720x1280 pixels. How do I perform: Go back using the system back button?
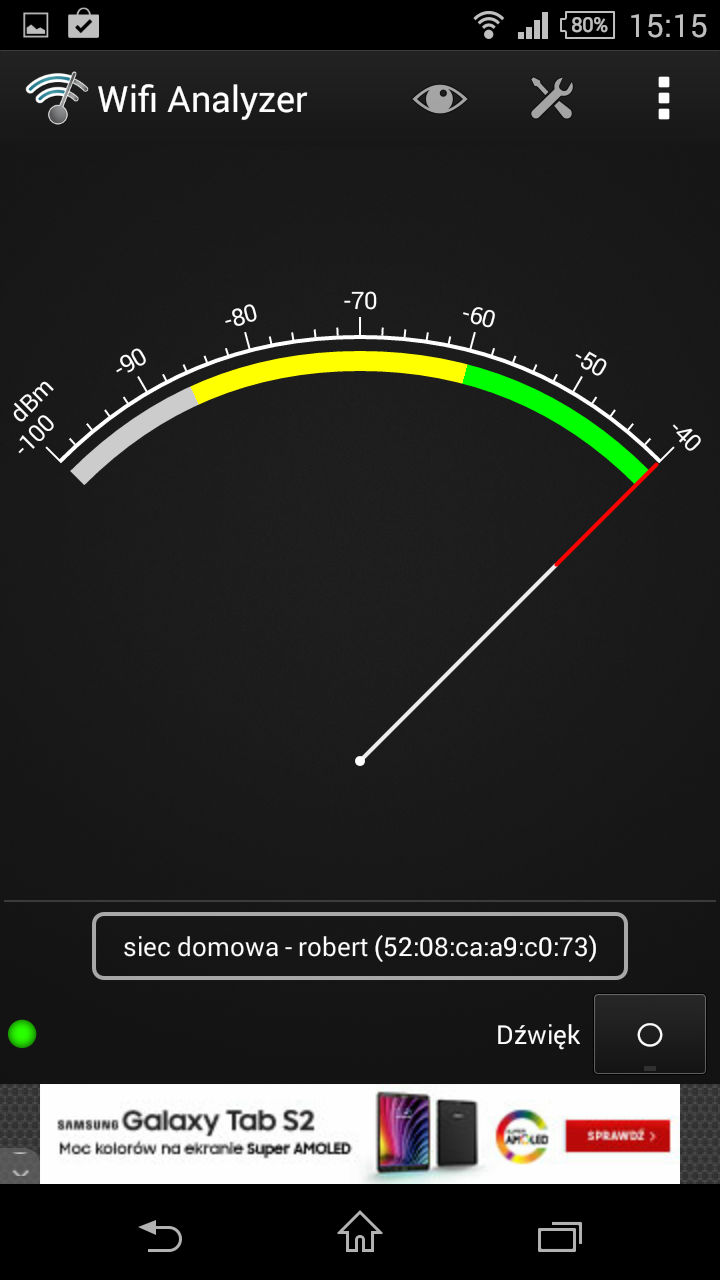160,1236
